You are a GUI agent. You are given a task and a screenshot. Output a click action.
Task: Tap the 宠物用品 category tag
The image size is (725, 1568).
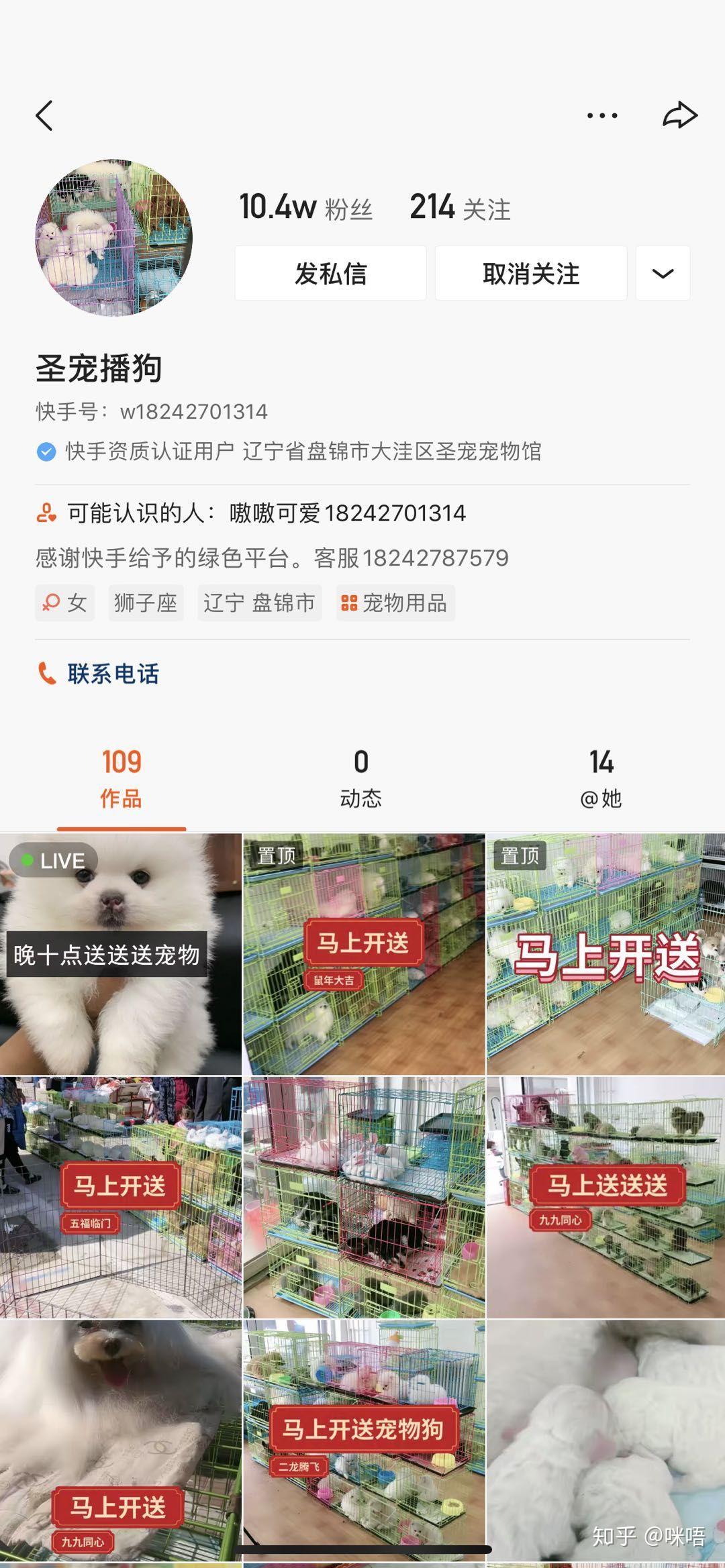click(395, 603)
